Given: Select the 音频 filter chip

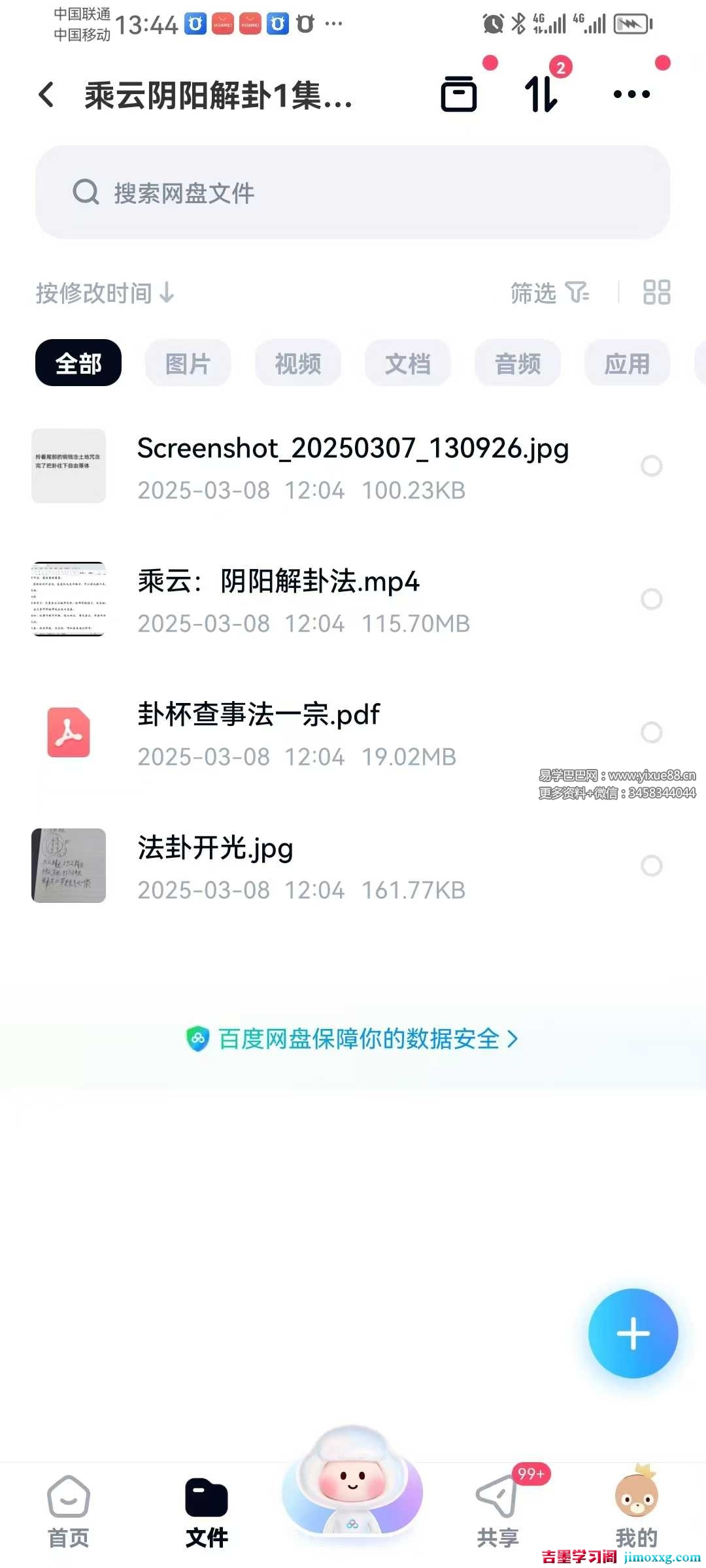Looking at the screenshot, I should click(517, 363).
